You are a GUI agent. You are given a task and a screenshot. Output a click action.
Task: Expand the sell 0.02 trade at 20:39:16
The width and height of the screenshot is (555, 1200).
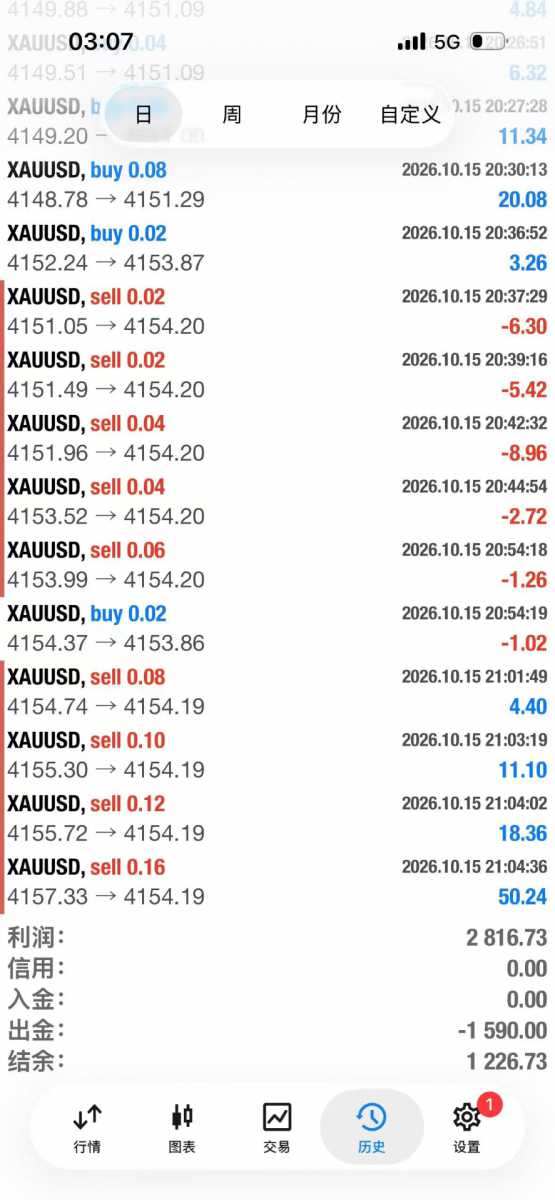[277, 375]
